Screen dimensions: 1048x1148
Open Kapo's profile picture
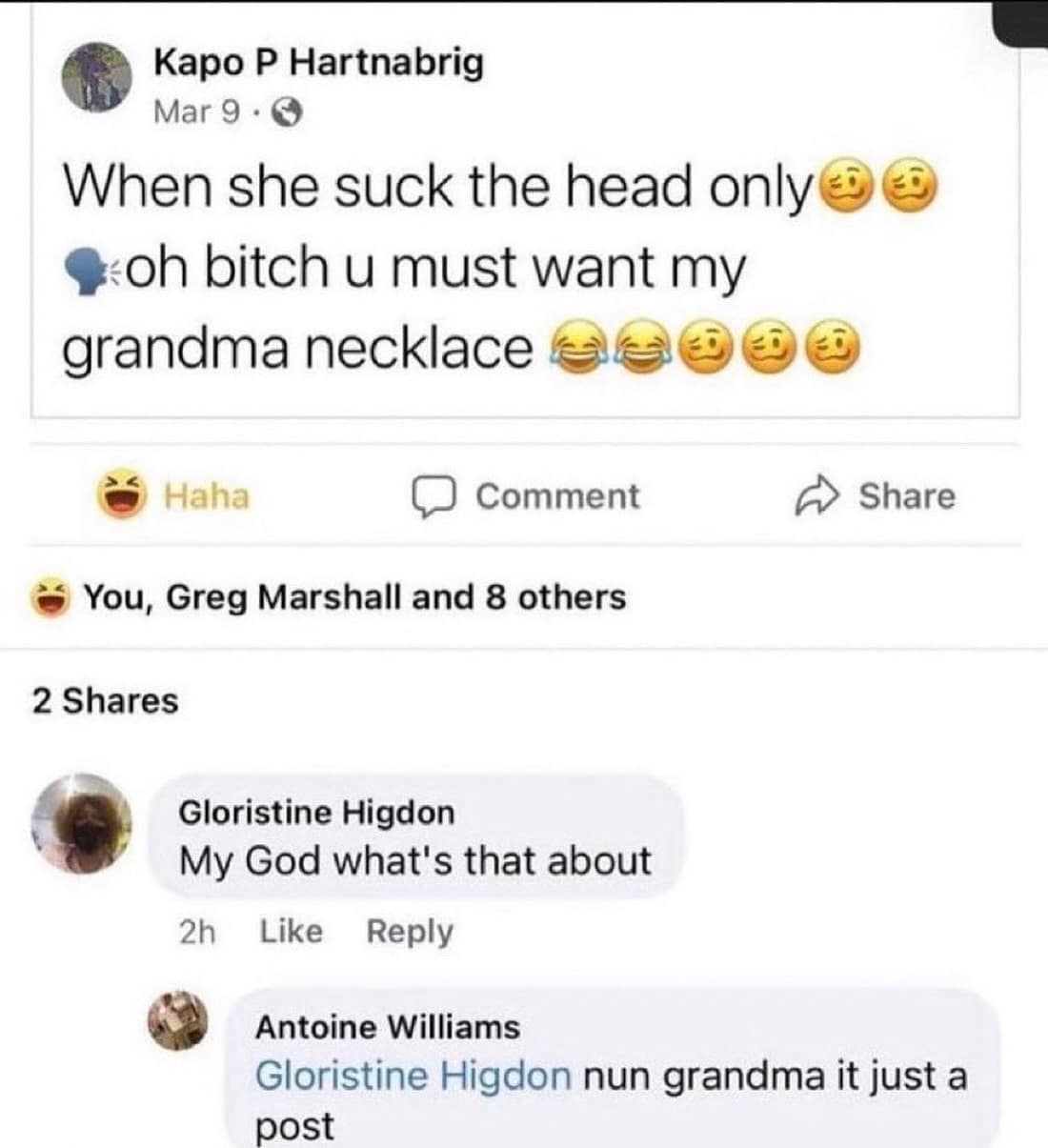pos(96,78)
